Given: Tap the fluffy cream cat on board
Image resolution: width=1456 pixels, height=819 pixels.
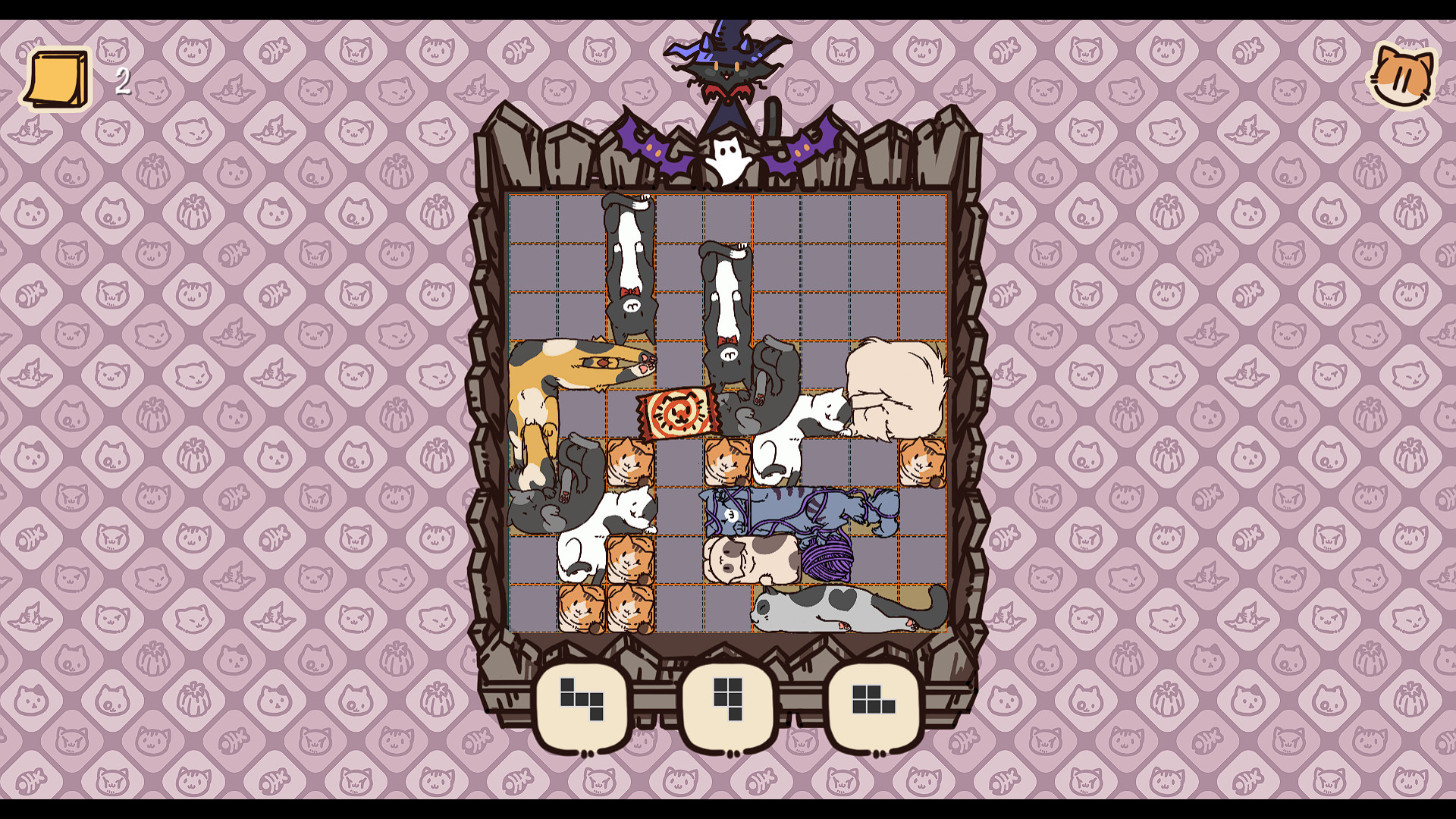Looking at the screenshot, I should tap(895, 387).
